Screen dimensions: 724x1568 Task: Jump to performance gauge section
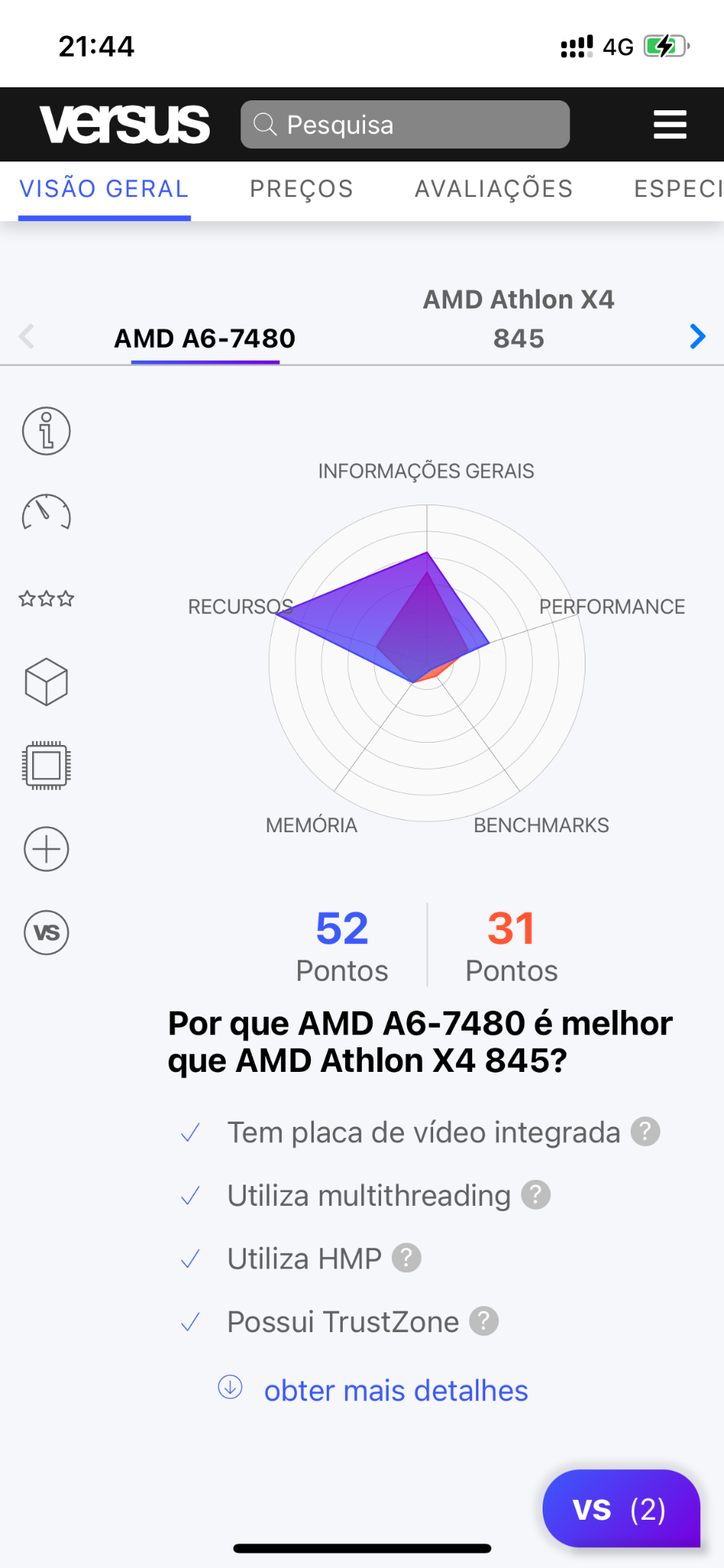coord(47,513)
